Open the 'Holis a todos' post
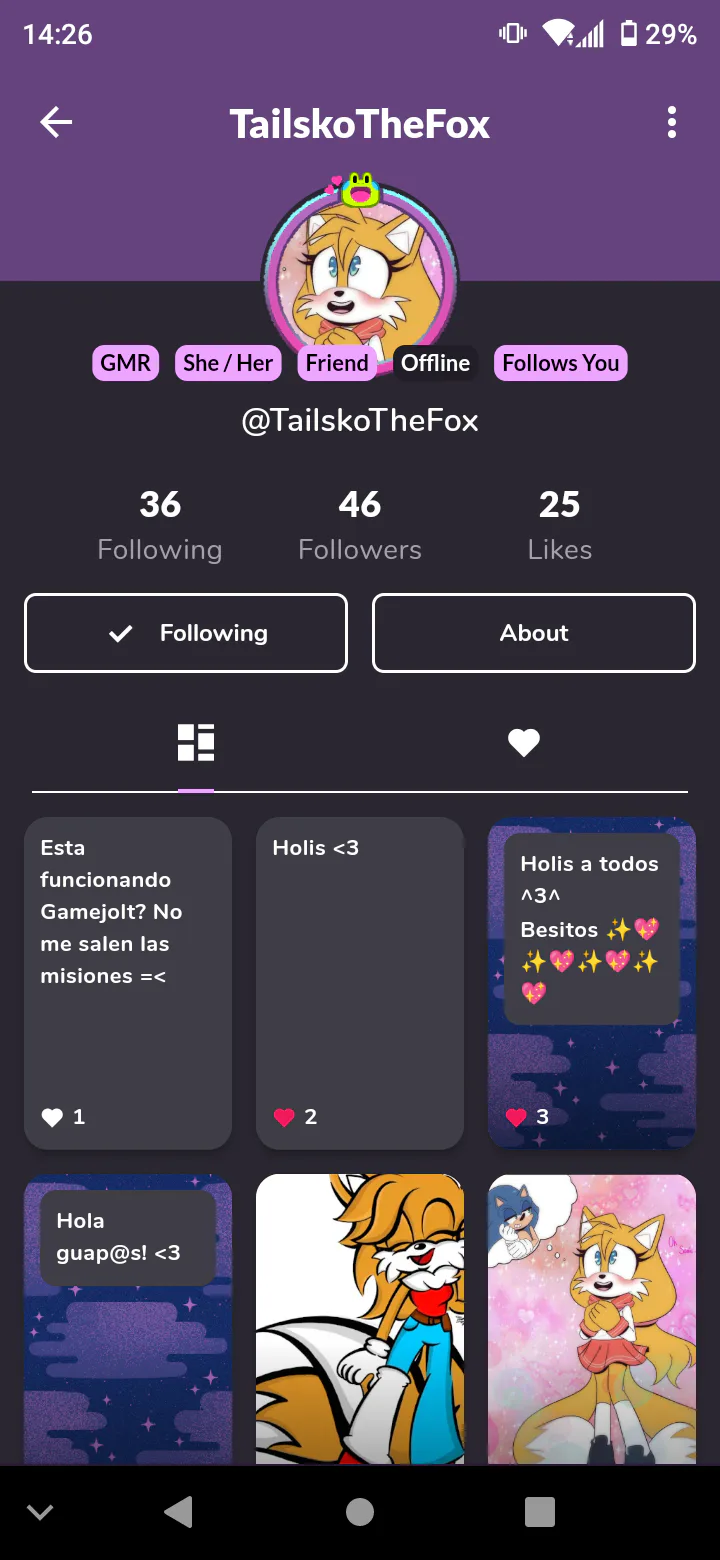Screen dimensions: 720x1560 592,983
